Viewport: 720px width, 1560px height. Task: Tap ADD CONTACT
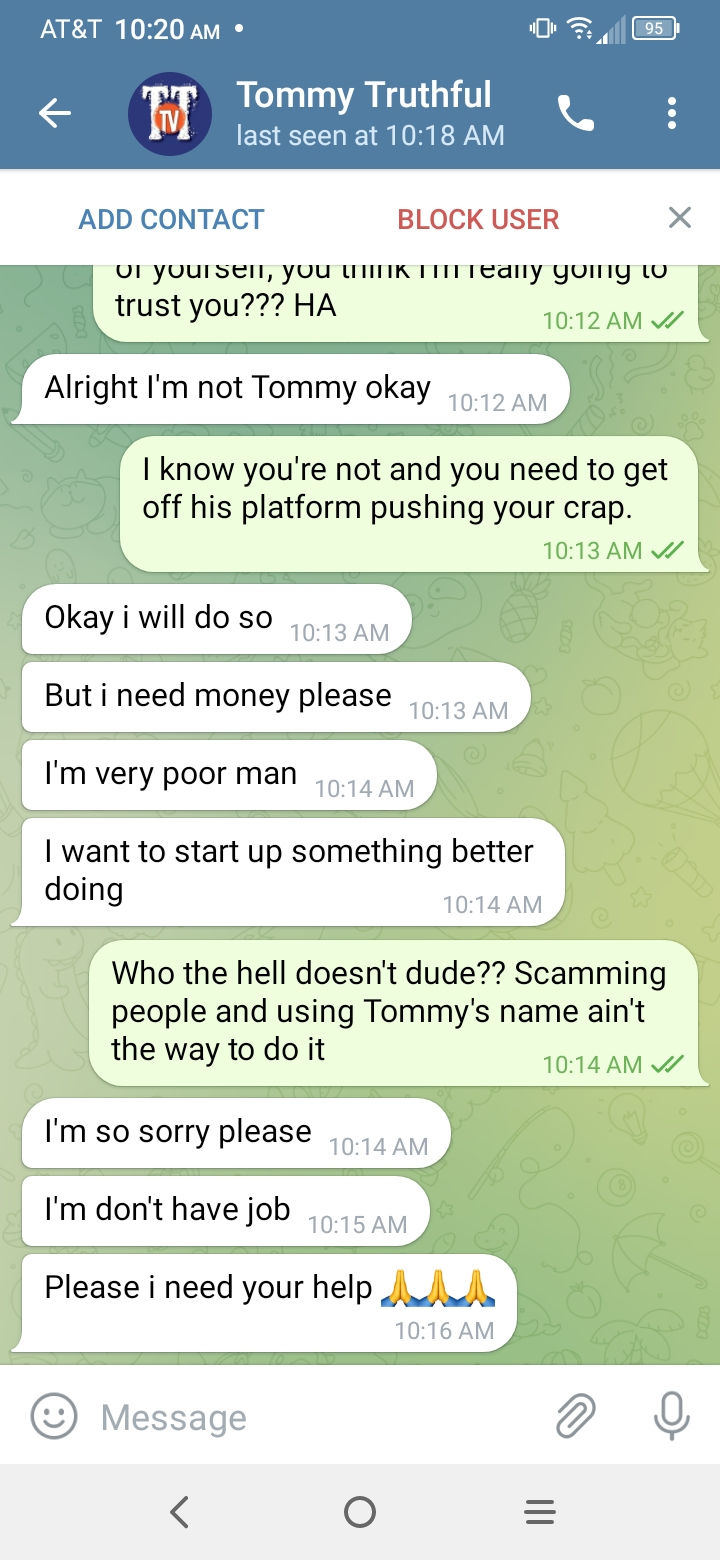click(x=172, y=219)
